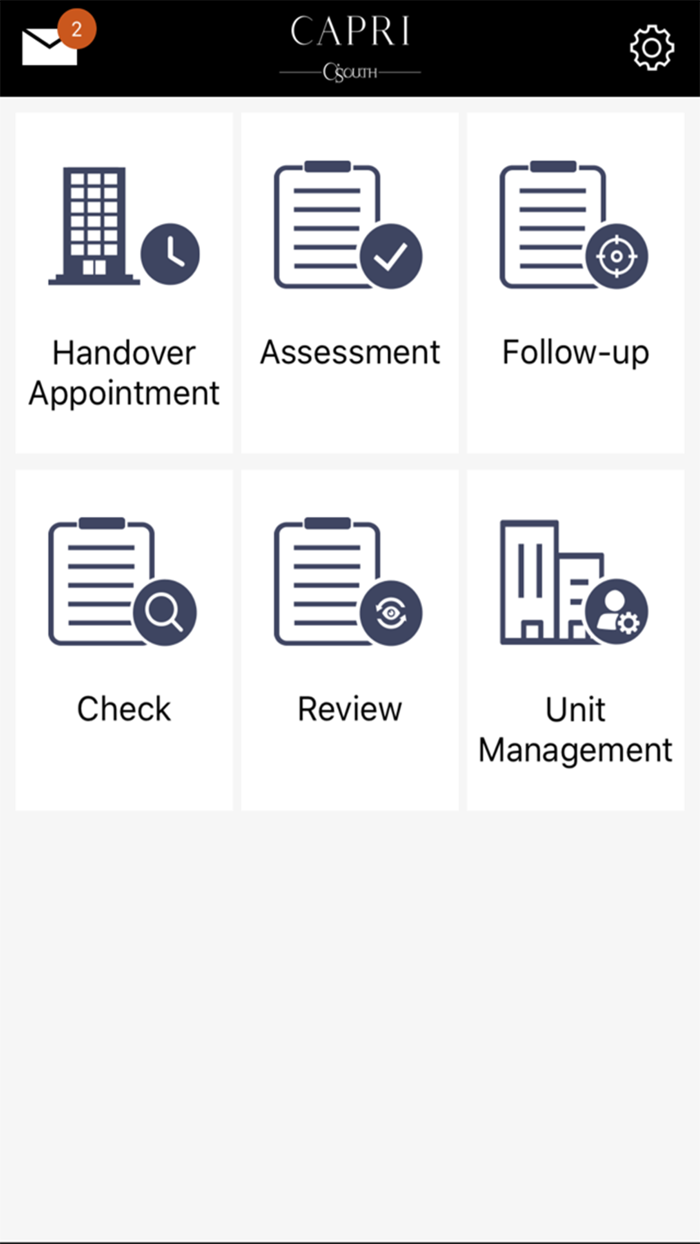Go to Follow-up
This screenshot has width=700, height=1244.
(x=576, y=283)
